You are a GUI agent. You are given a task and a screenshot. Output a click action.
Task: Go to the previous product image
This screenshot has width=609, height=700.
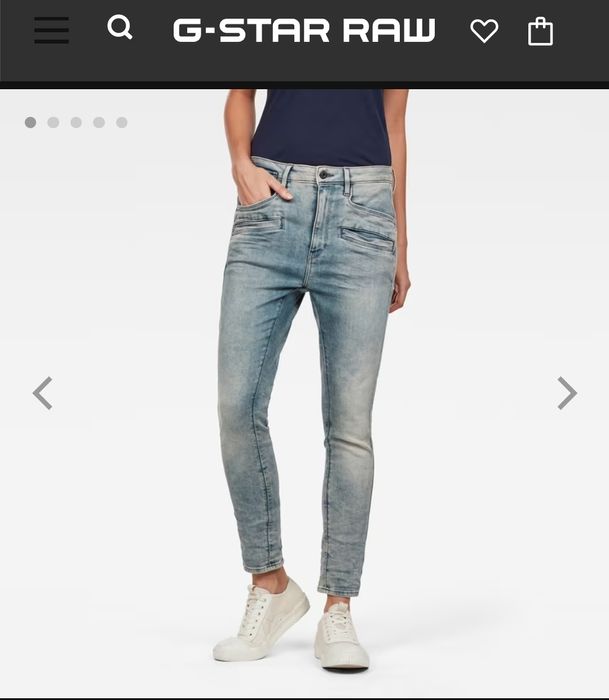tap(42, 393)
